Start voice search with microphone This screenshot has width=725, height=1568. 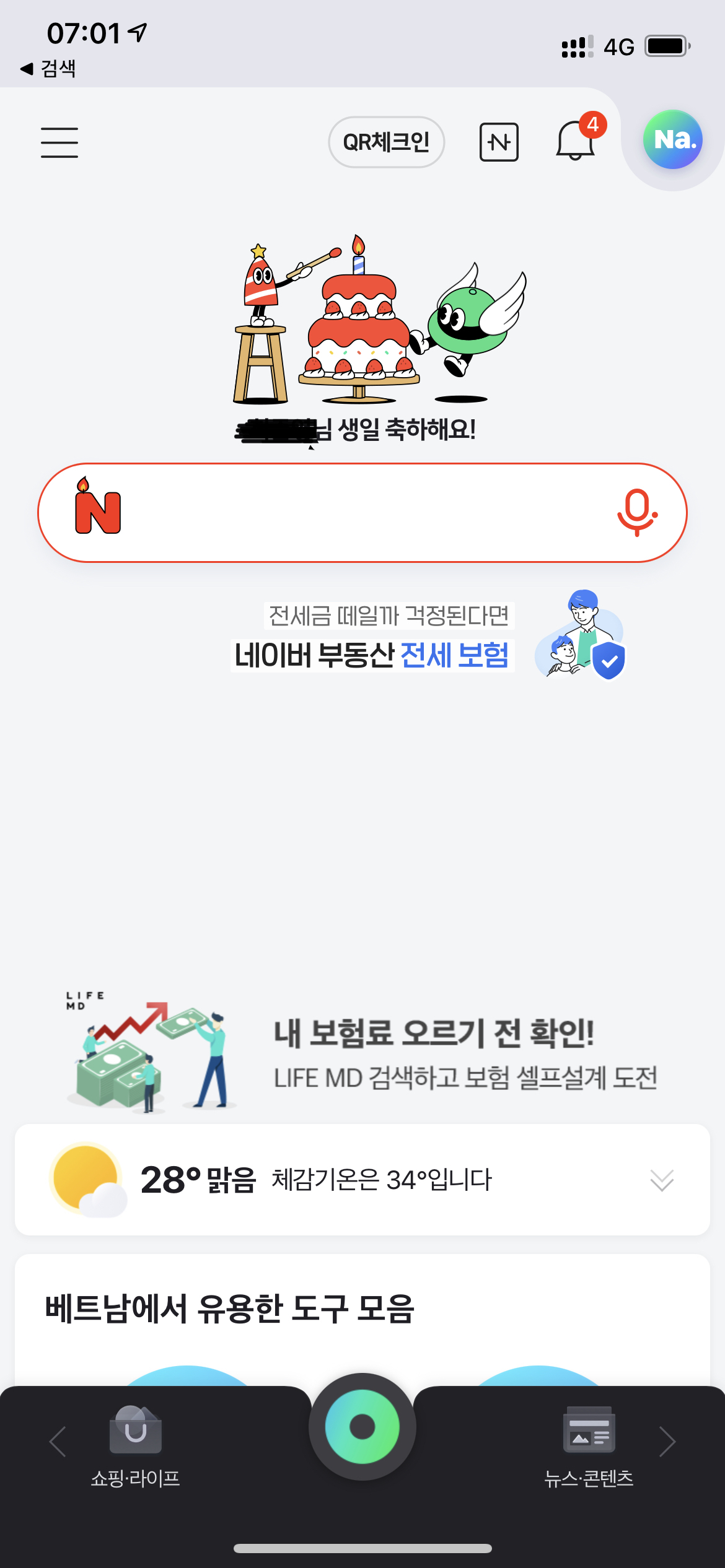[637, 513]
